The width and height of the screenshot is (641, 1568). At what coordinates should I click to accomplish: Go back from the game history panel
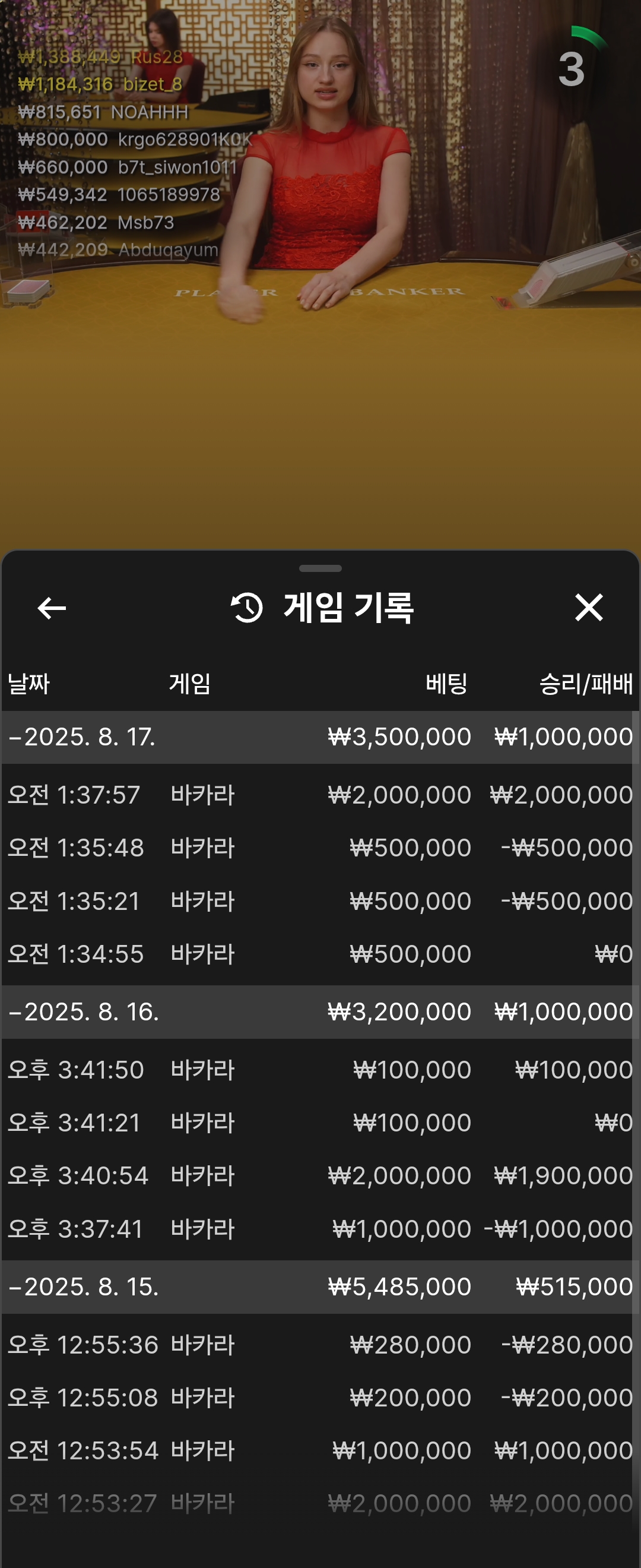[x=52, y=608]
